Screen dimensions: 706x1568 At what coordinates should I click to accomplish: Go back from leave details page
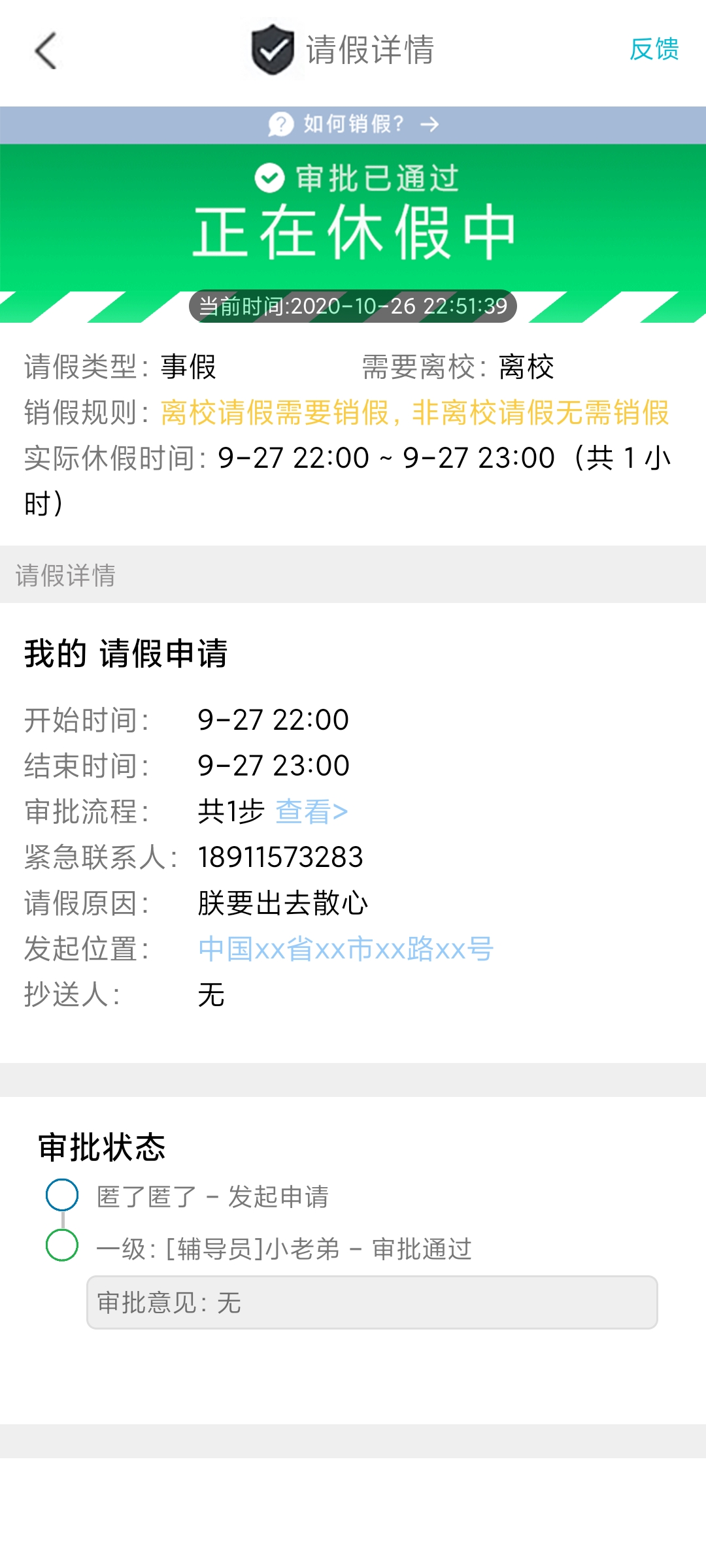click(46, 50)
